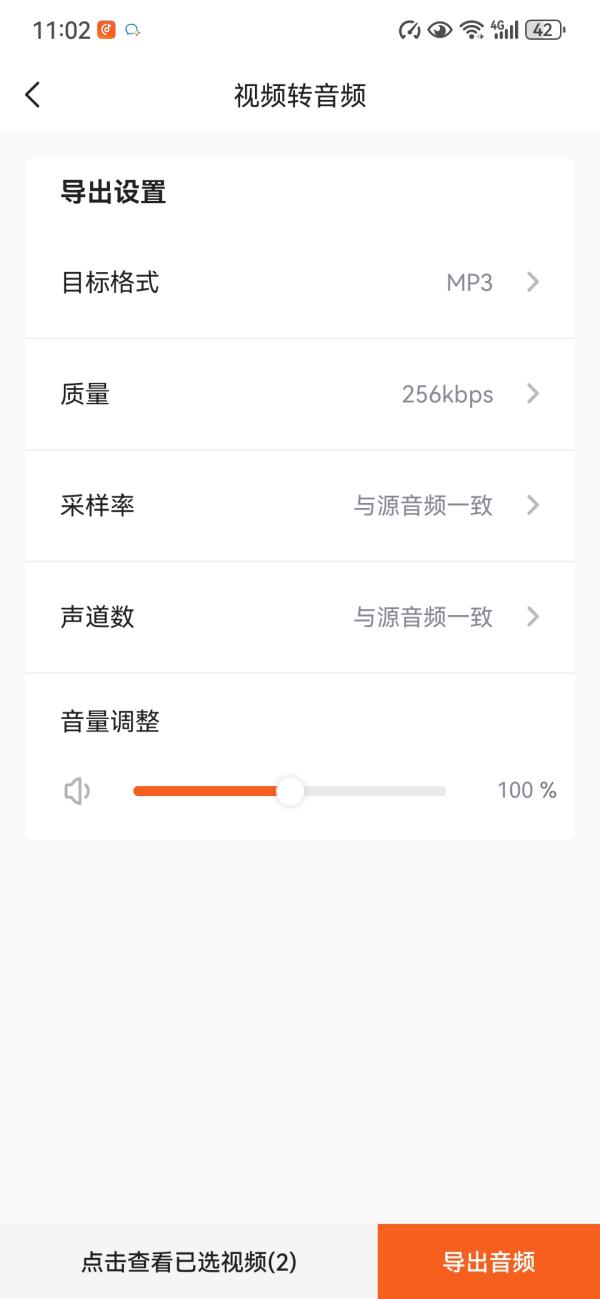
Task: Change the 质量 bitrate setting
Action: point(300,395)
